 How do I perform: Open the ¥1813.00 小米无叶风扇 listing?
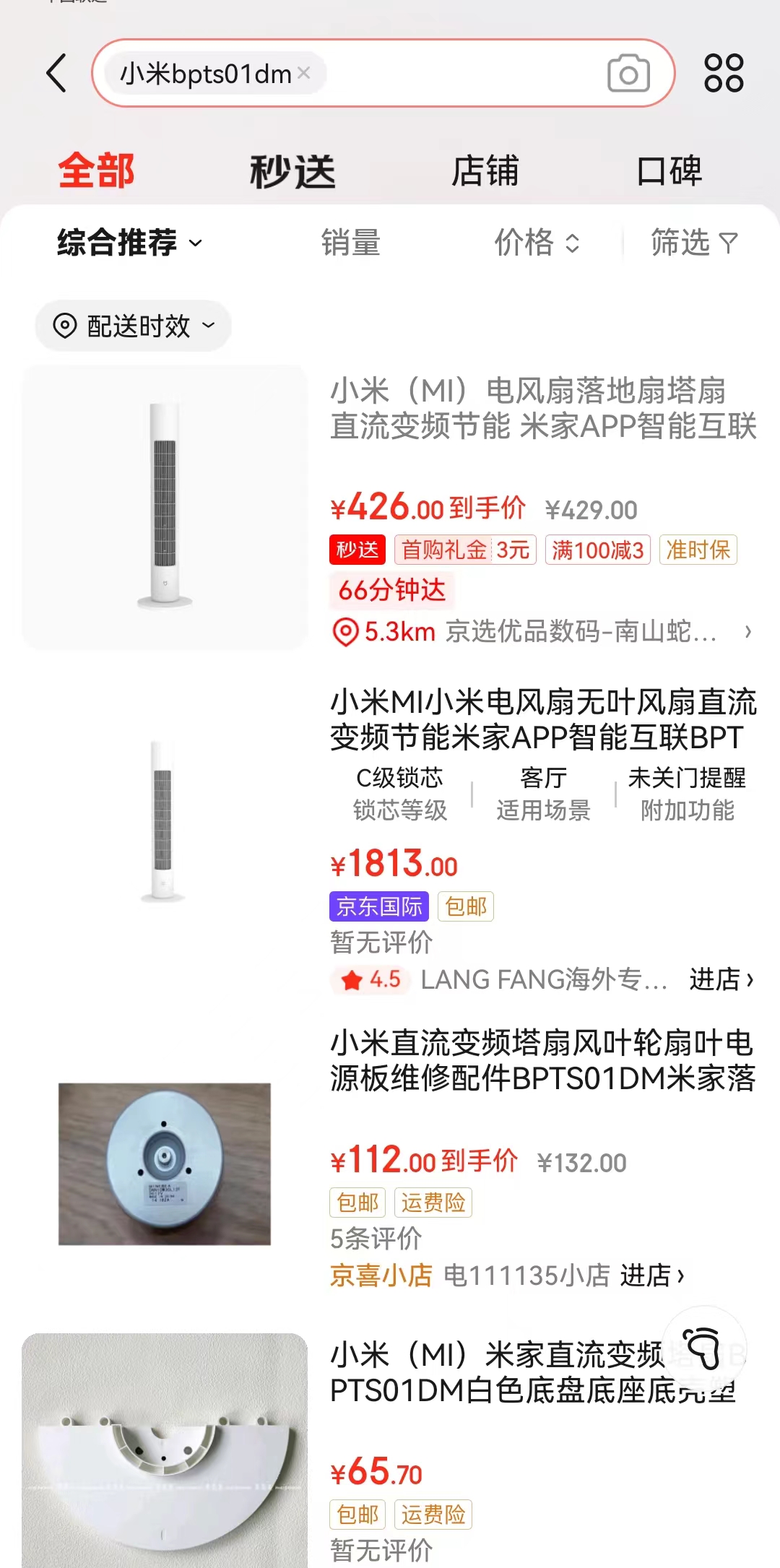tap(542, 720)
